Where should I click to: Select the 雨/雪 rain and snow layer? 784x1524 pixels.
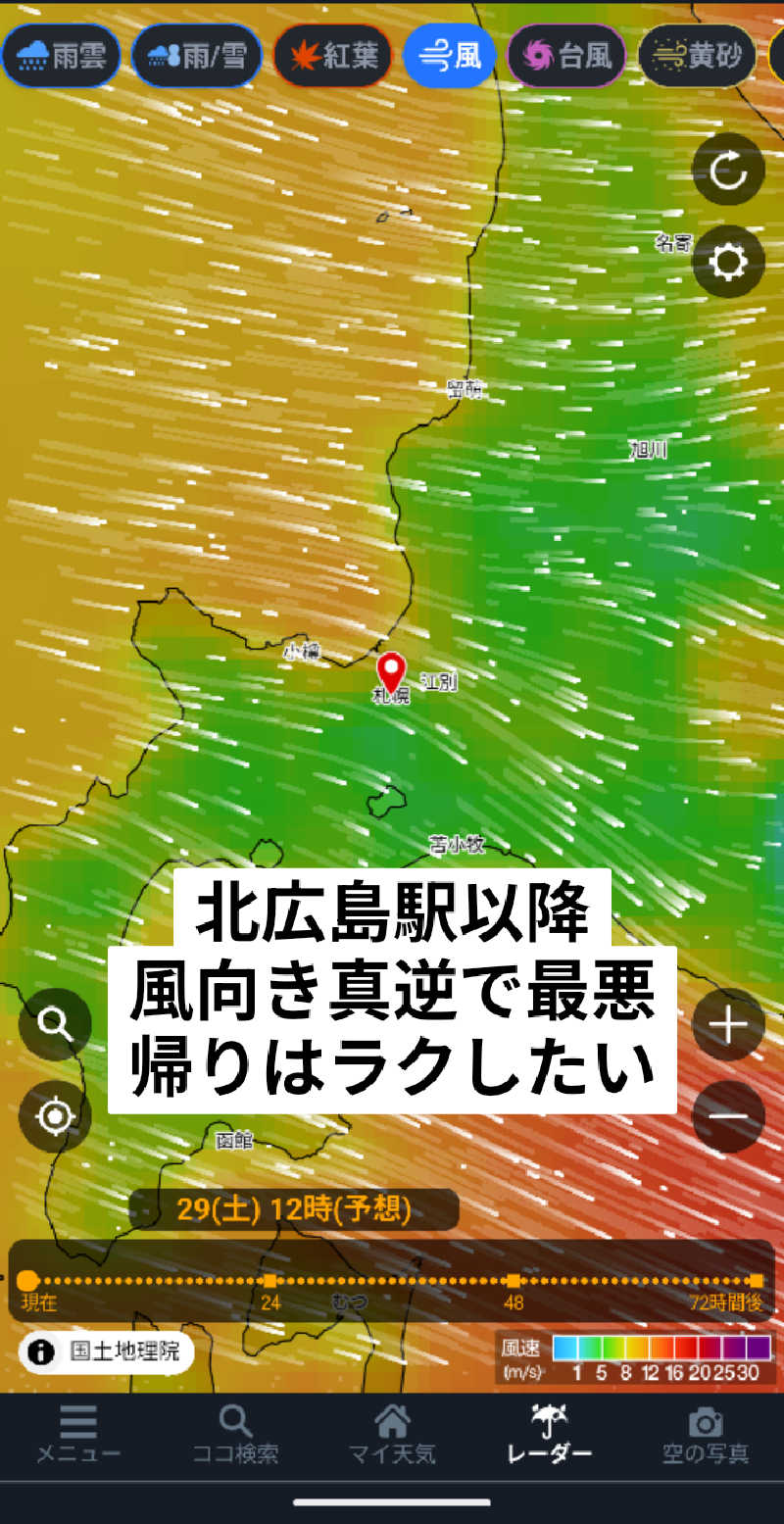click(197, 56)
